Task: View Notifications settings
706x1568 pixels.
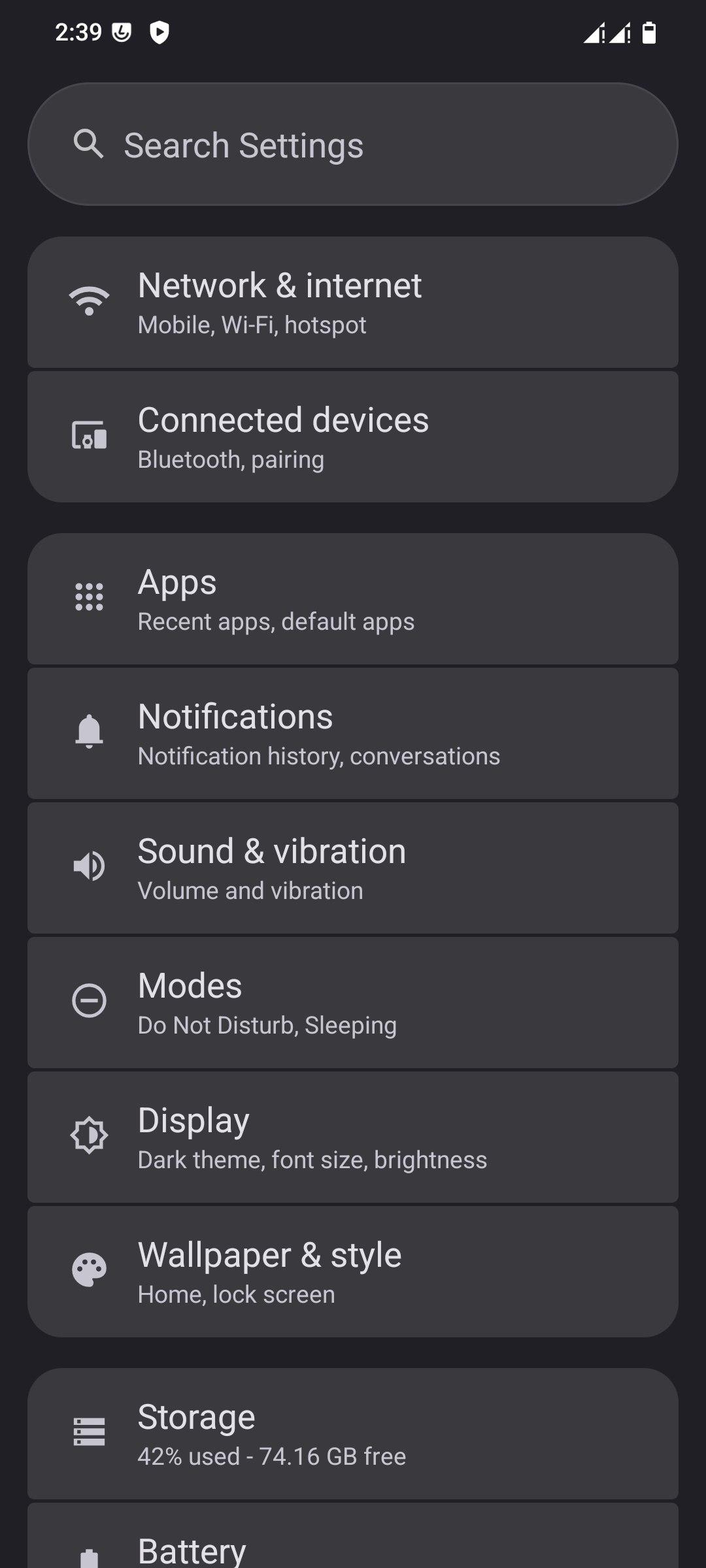Action: (353, 734)
